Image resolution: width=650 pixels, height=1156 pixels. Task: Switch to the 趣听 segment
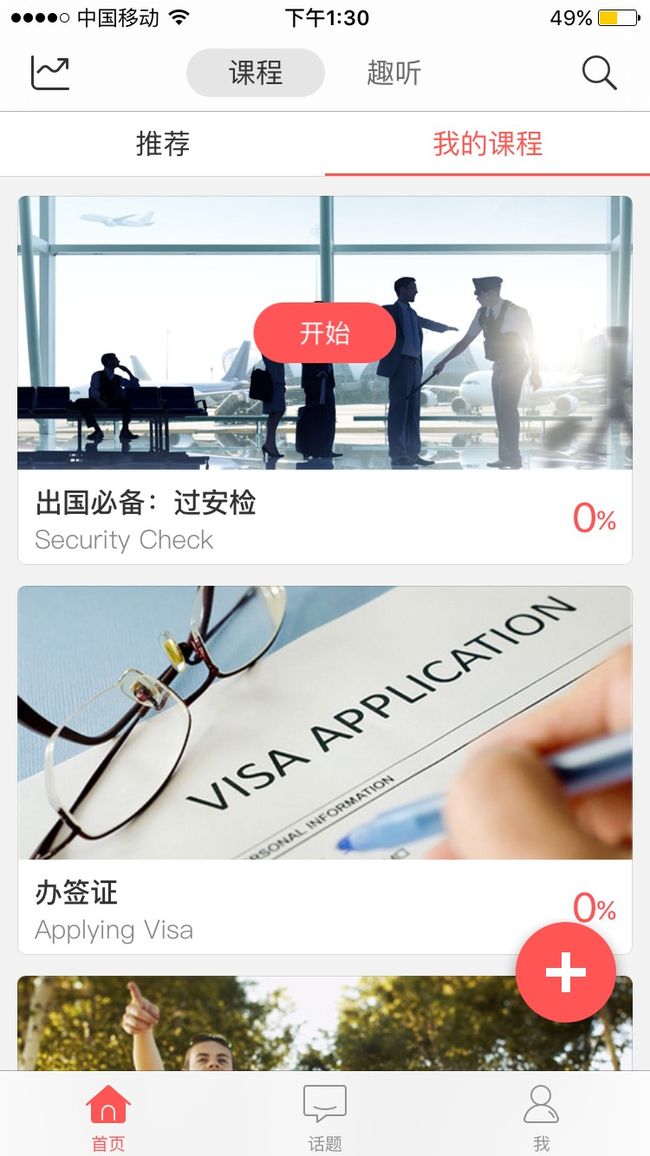394,73
